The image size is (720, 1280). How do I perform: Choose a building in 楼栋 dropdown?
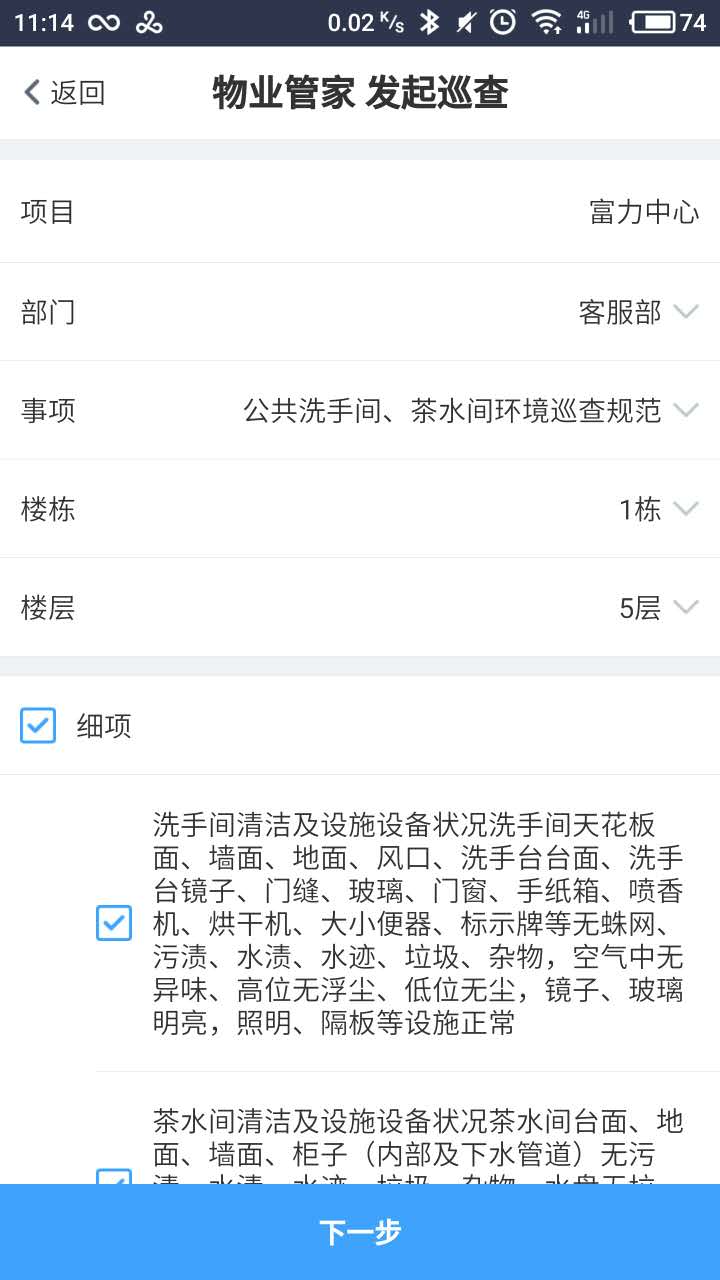657,509
